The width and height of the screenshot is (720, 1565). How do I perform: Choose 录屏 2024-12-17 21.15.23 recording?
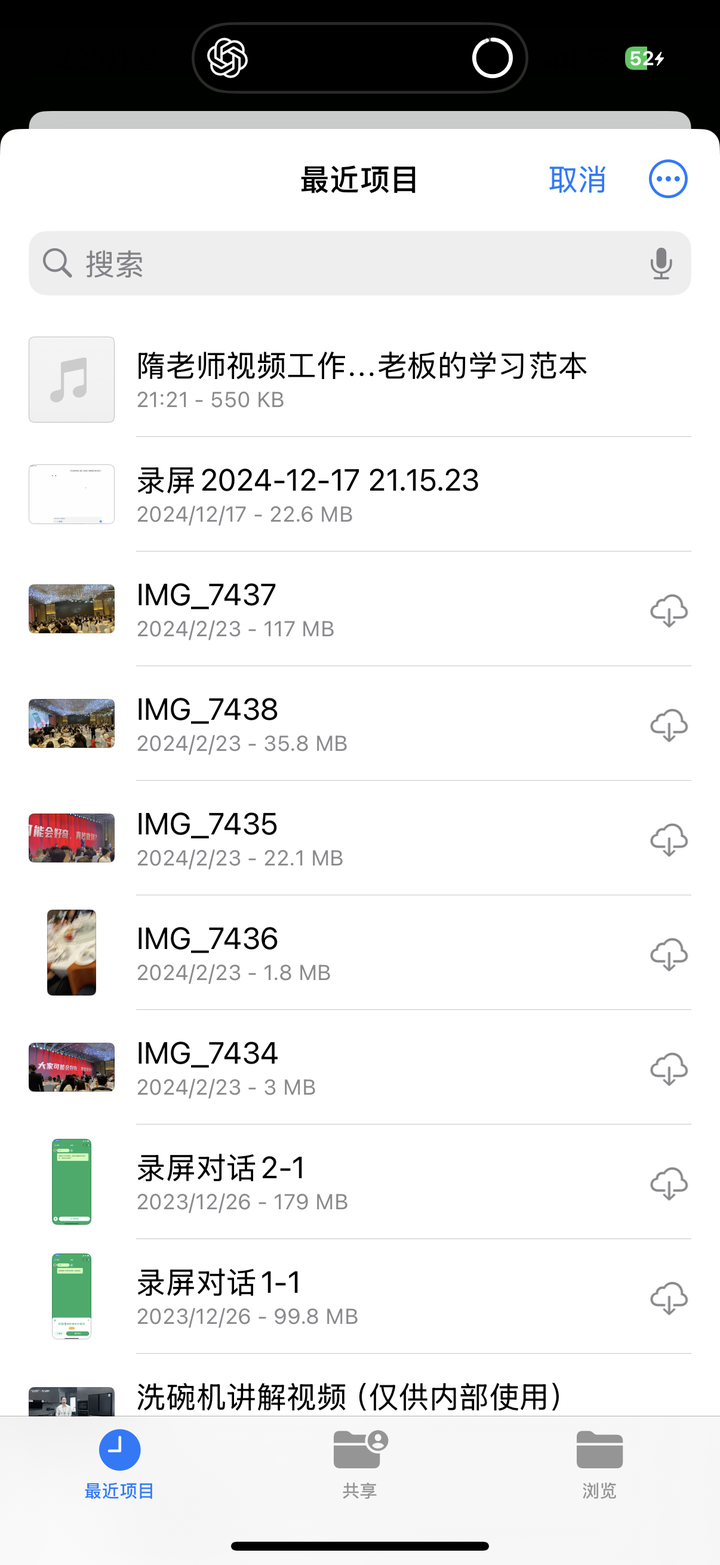tap(308, 494)
